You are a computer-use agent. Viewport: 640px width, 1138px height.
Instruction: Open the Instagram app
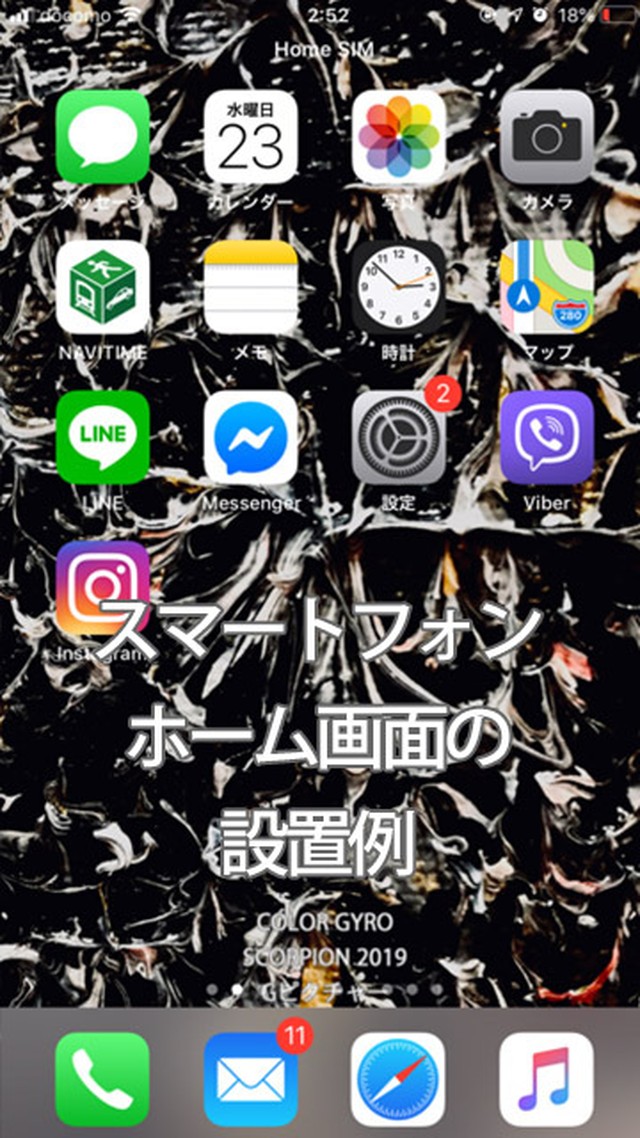103,585
